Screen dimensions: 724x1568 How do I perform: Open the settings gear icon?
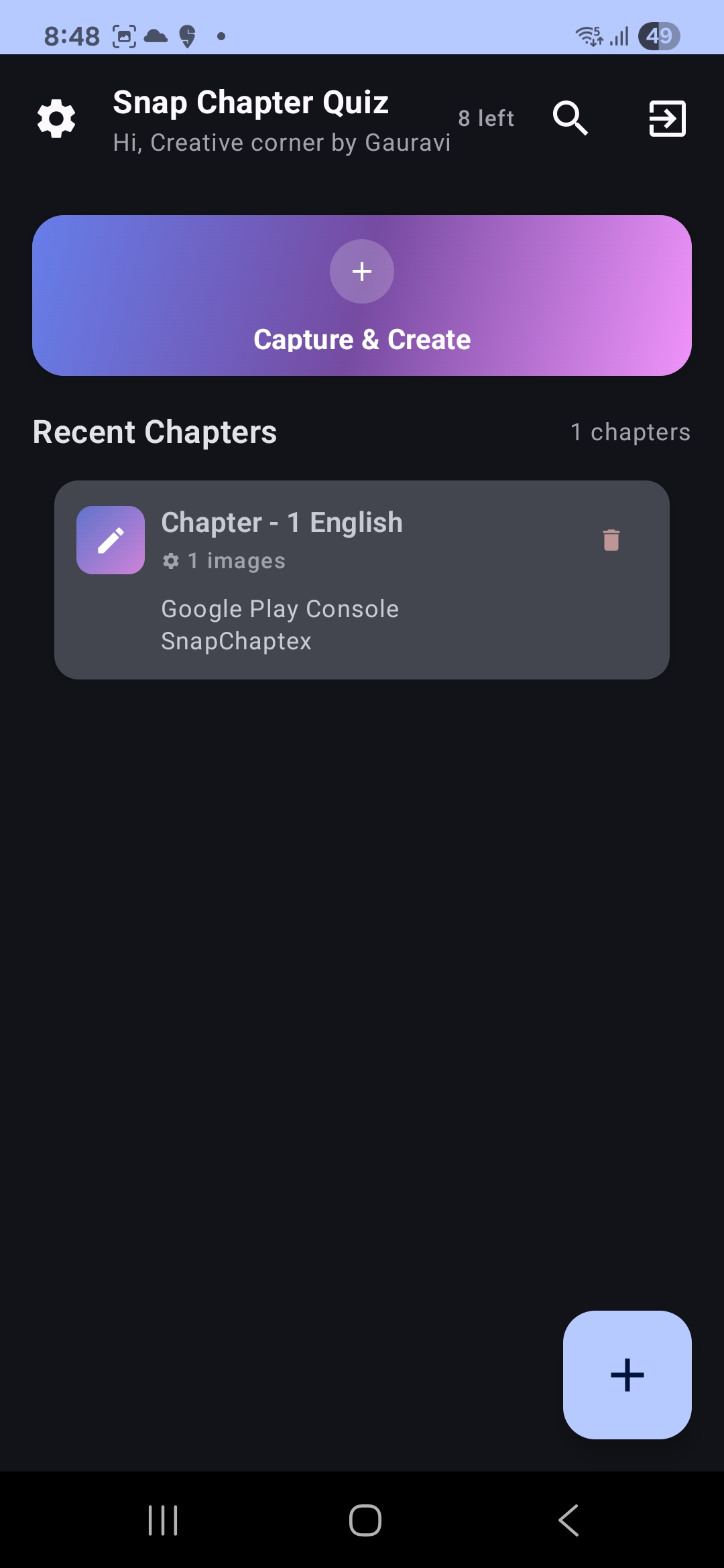pos(56,118)
